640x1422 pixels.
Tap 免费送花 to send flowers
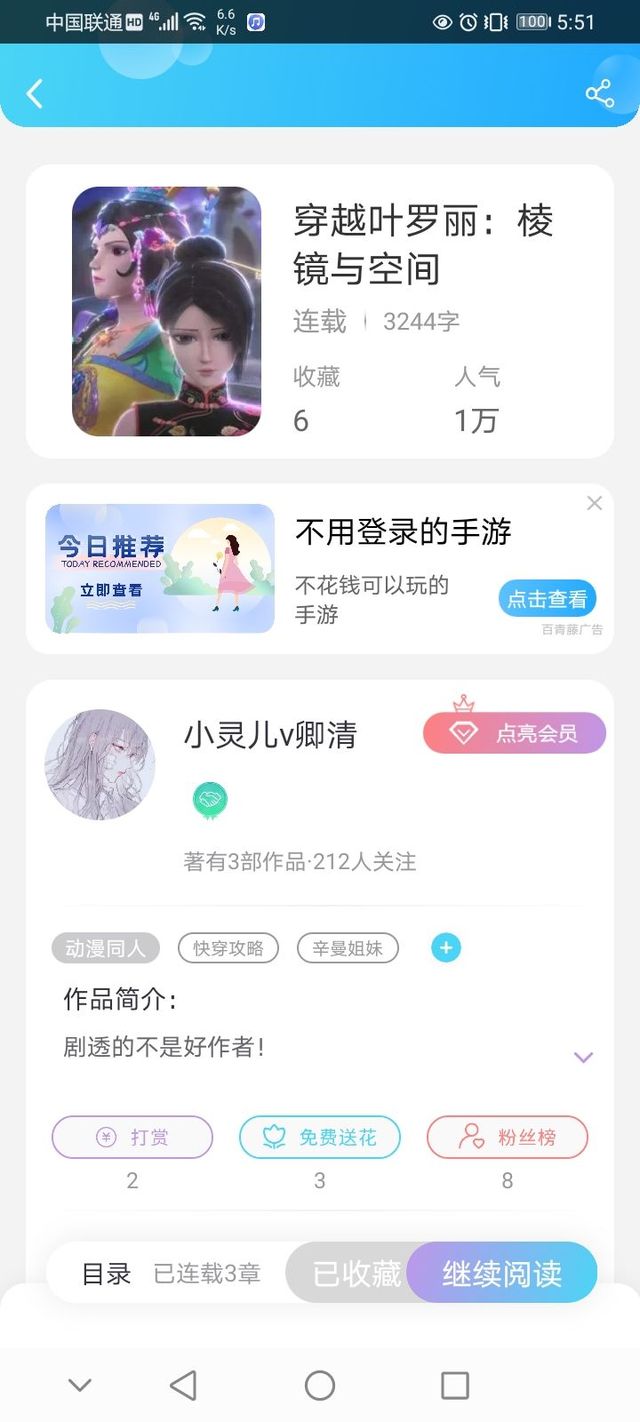tap(320, 1137)
